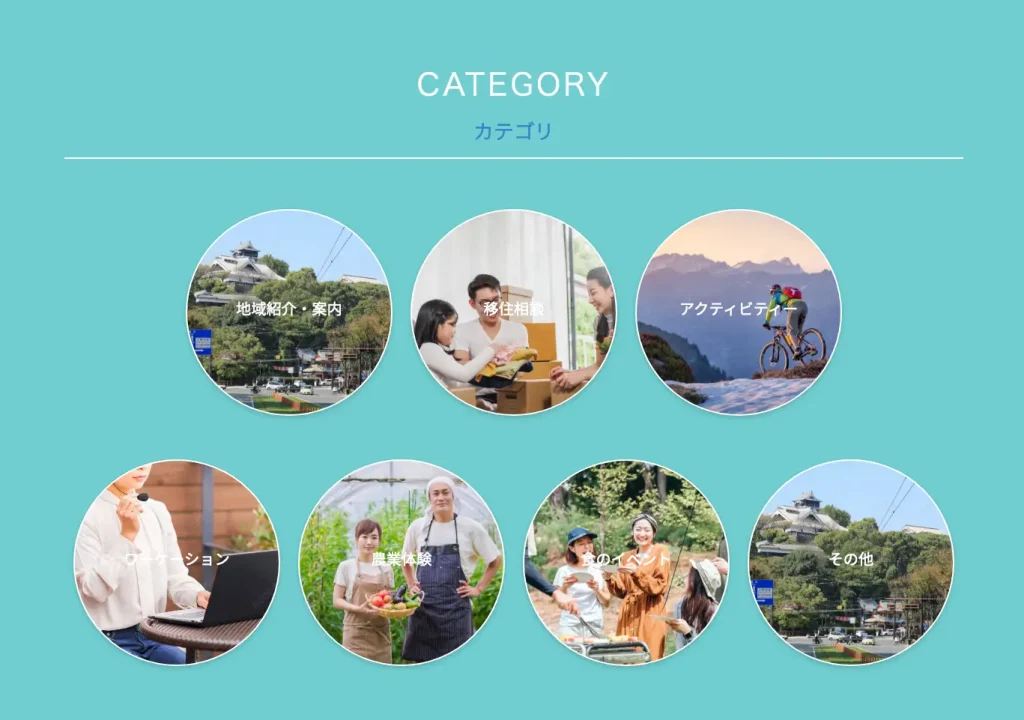View the アクティビティー category

coord(738,311)
